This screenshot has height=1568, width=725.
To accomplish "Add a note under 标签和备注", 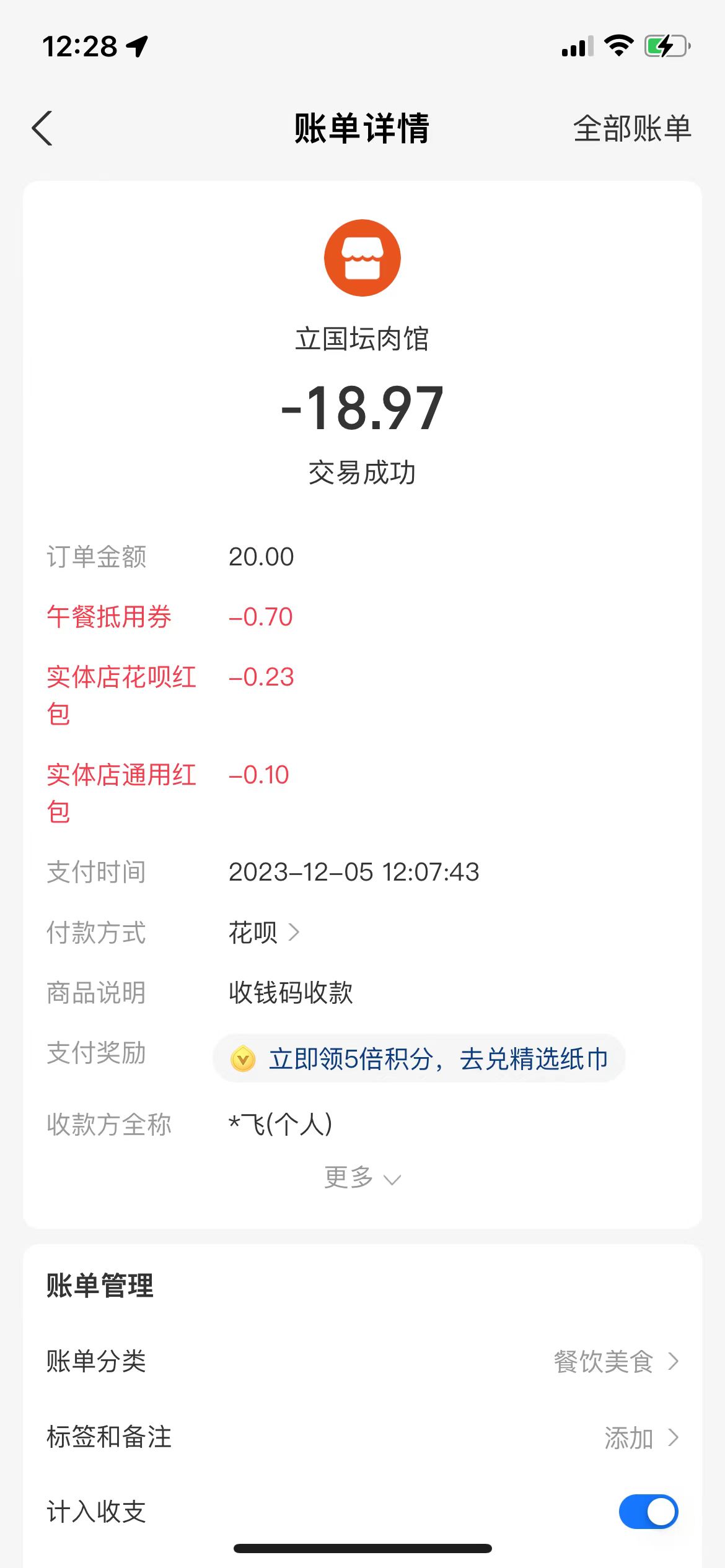I will pos(641,1437).
